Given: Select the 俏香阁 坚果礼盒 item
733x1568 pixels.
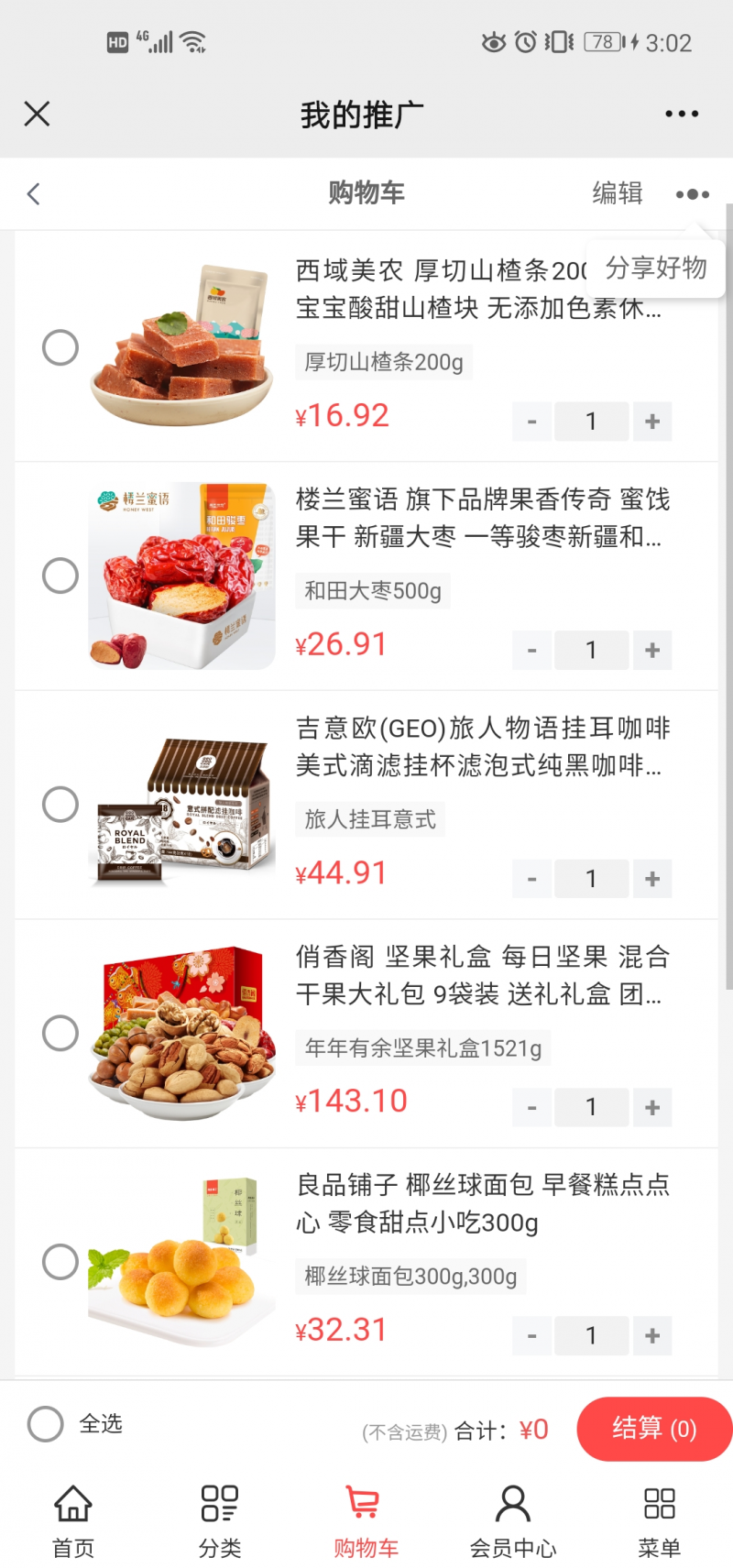Looking at the screenshot, I should pyautogui.click(x=60, y=1033).
